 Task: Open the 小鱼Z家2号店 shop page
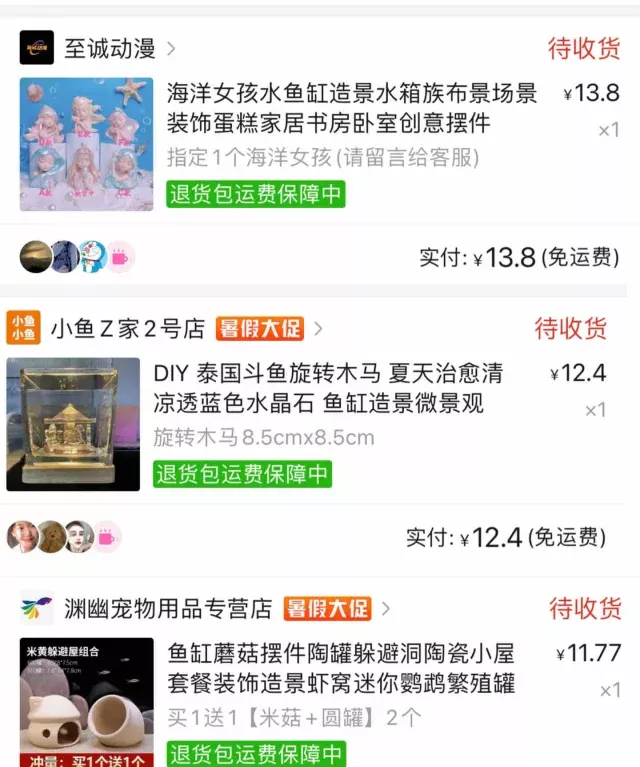coord(127,328)
